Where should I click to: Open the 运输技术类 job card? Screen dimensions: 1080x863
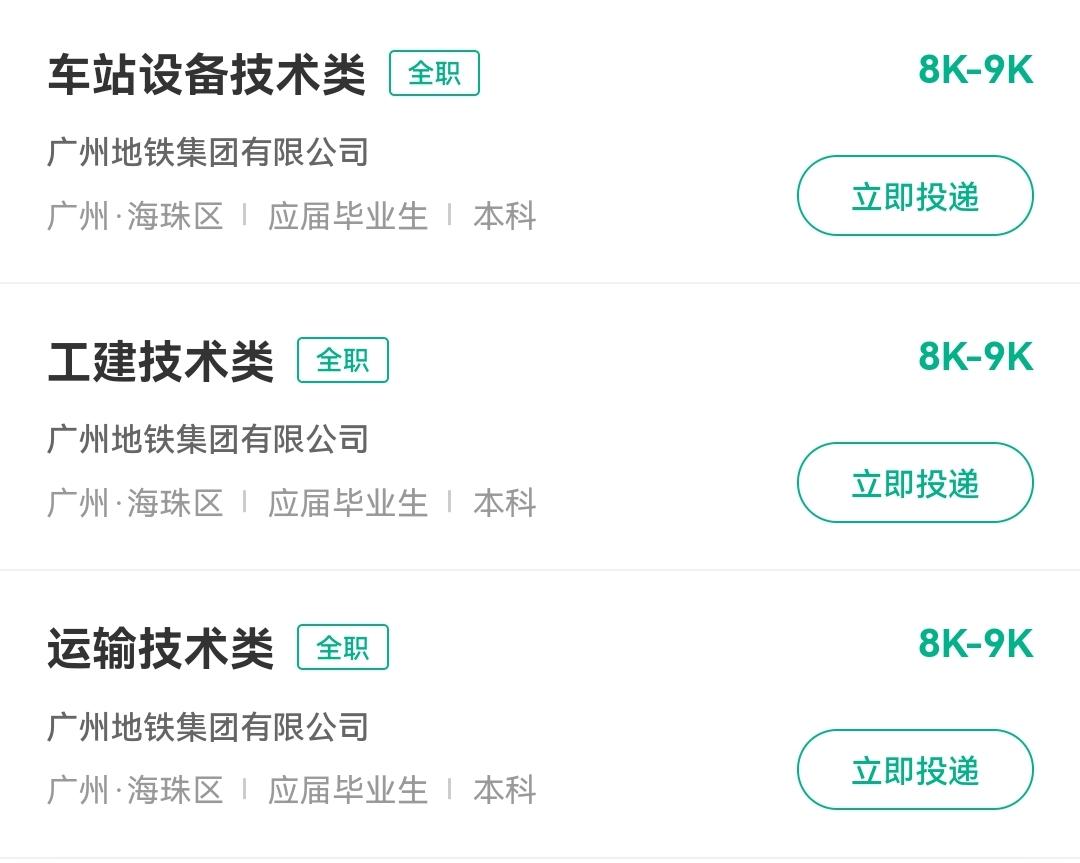pyautogui.click(x=160, y=648)
